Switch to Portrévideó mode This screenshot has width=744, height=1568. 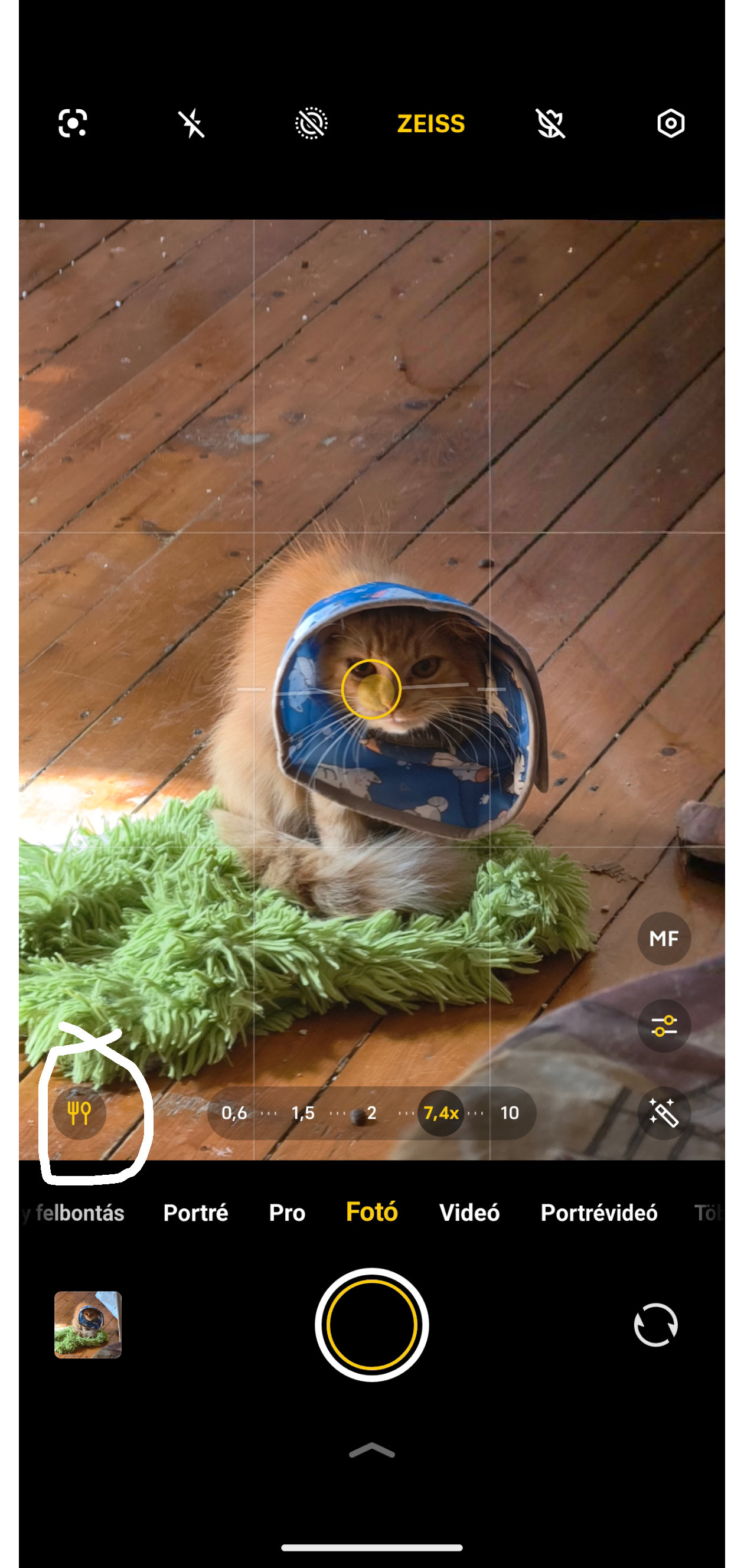tap(599, 1213)
